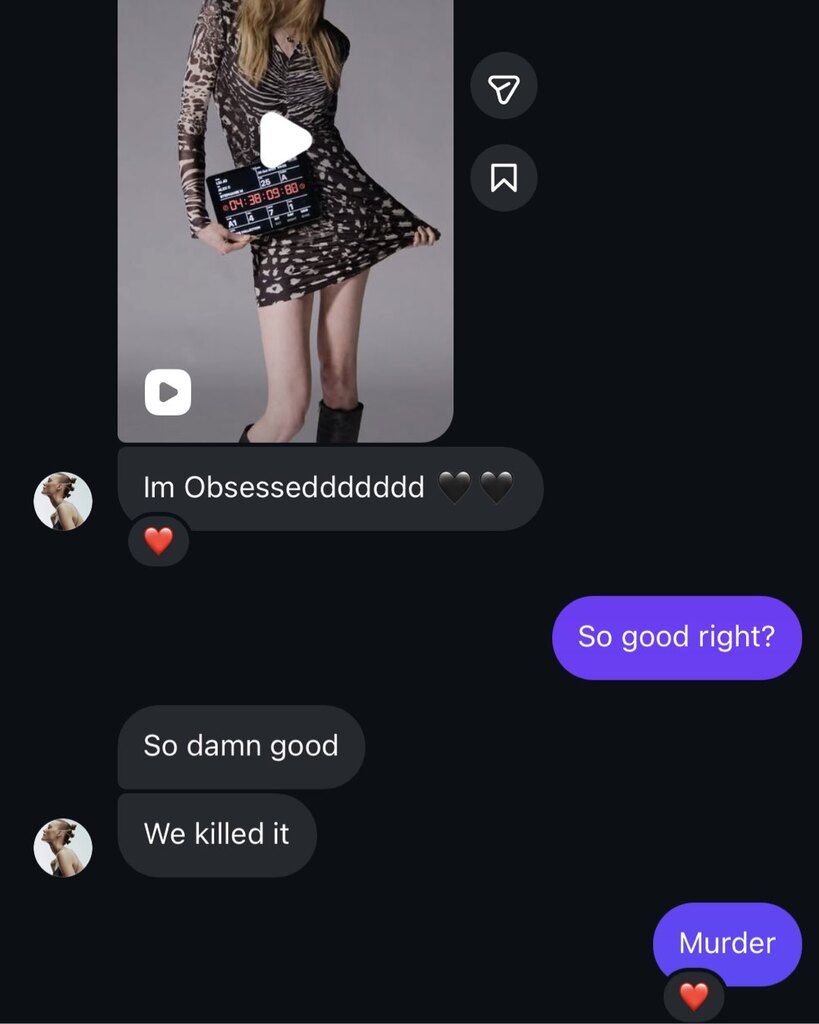Play the shared reel video
This screenshot has height=1024, width=819.
coord(285,141)
